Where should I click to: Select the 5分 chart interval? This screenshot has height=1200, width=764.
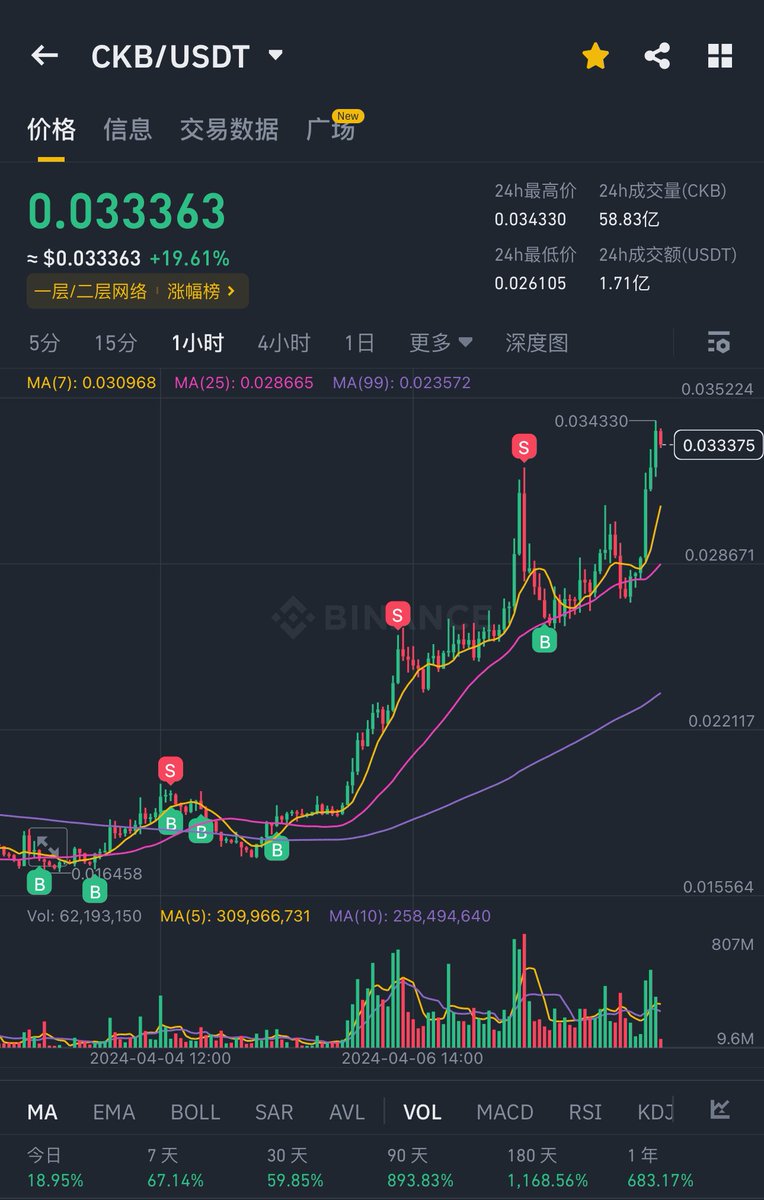coord(44,343)
